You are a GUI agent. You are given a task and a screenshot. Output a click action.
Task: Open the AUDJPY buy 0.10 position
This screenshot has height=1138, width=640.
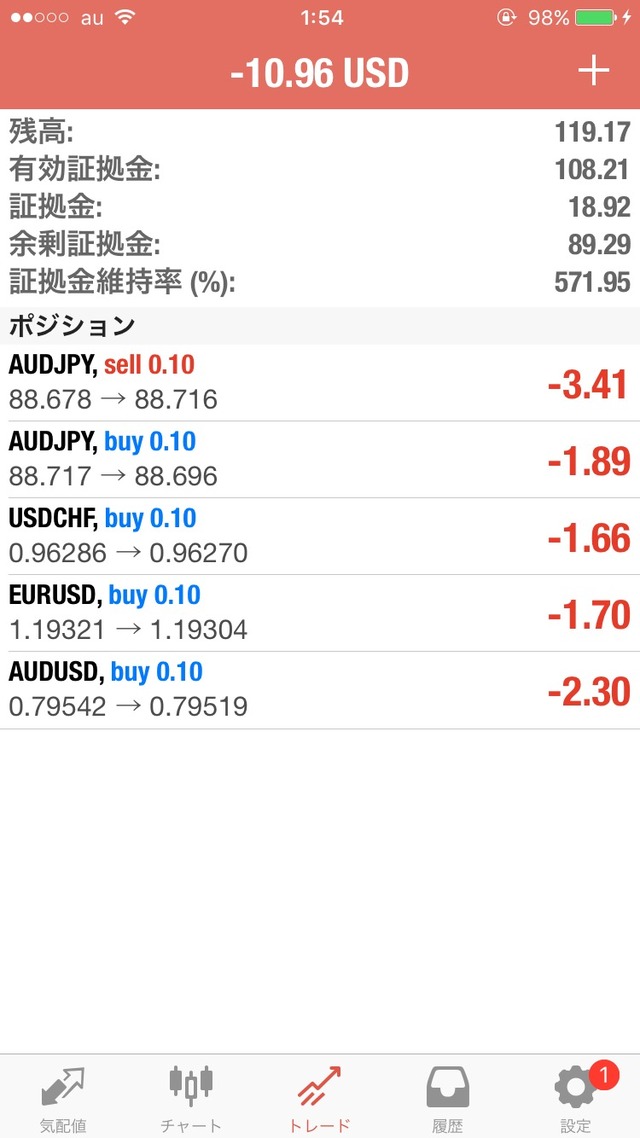tap(320, 459)
